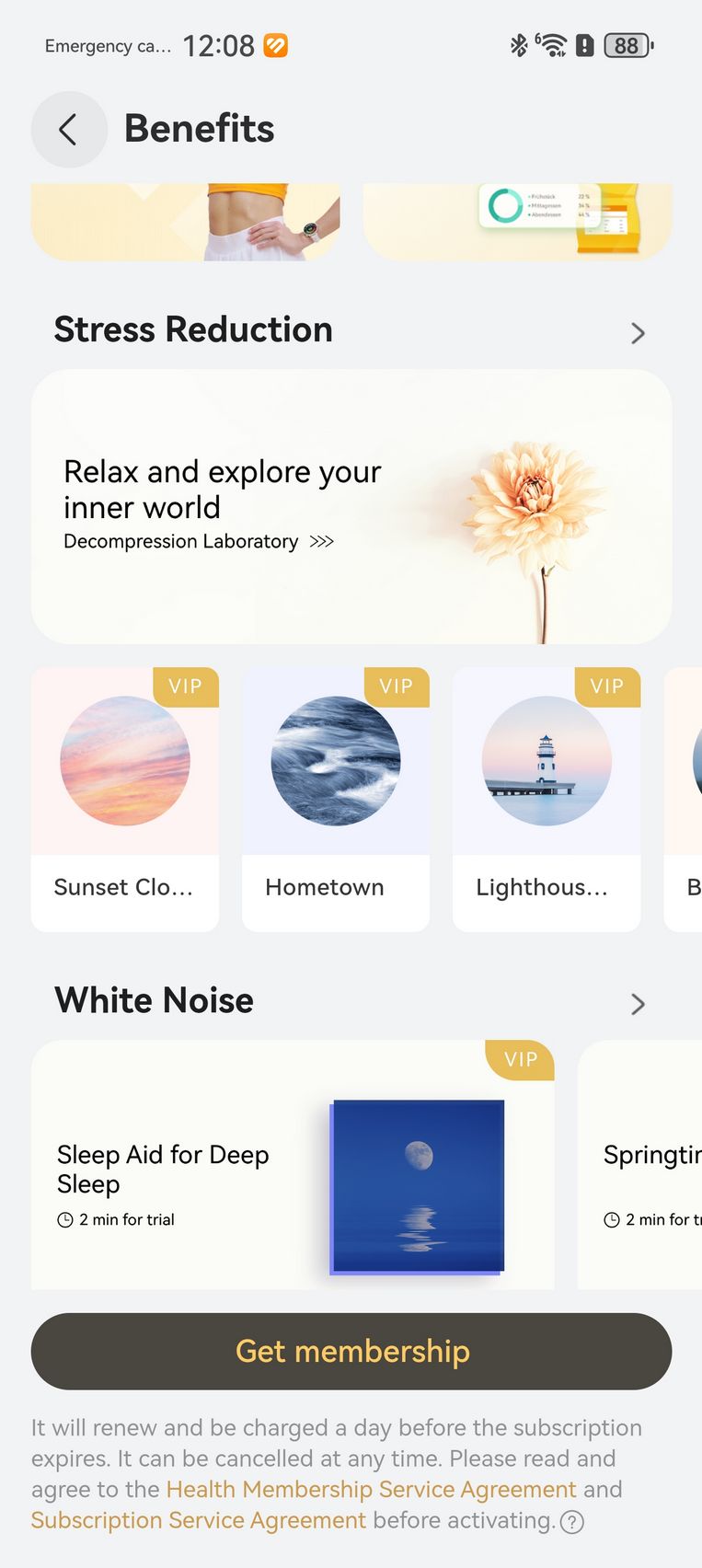Open the nutrition chart banner card

517,222
